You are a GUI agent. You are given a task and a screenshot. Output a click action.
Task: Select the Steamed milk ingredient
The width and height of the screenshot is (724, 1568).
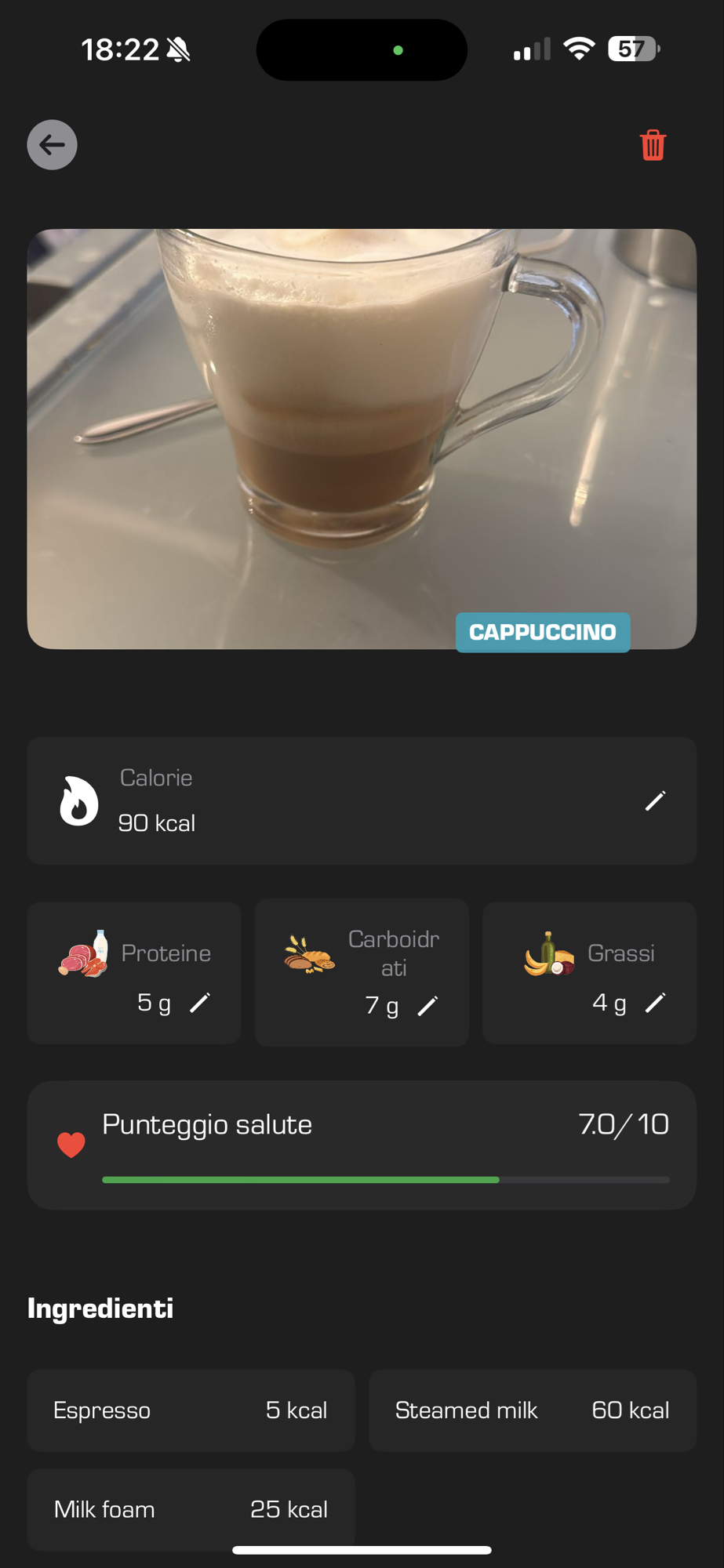point(532,1410)
